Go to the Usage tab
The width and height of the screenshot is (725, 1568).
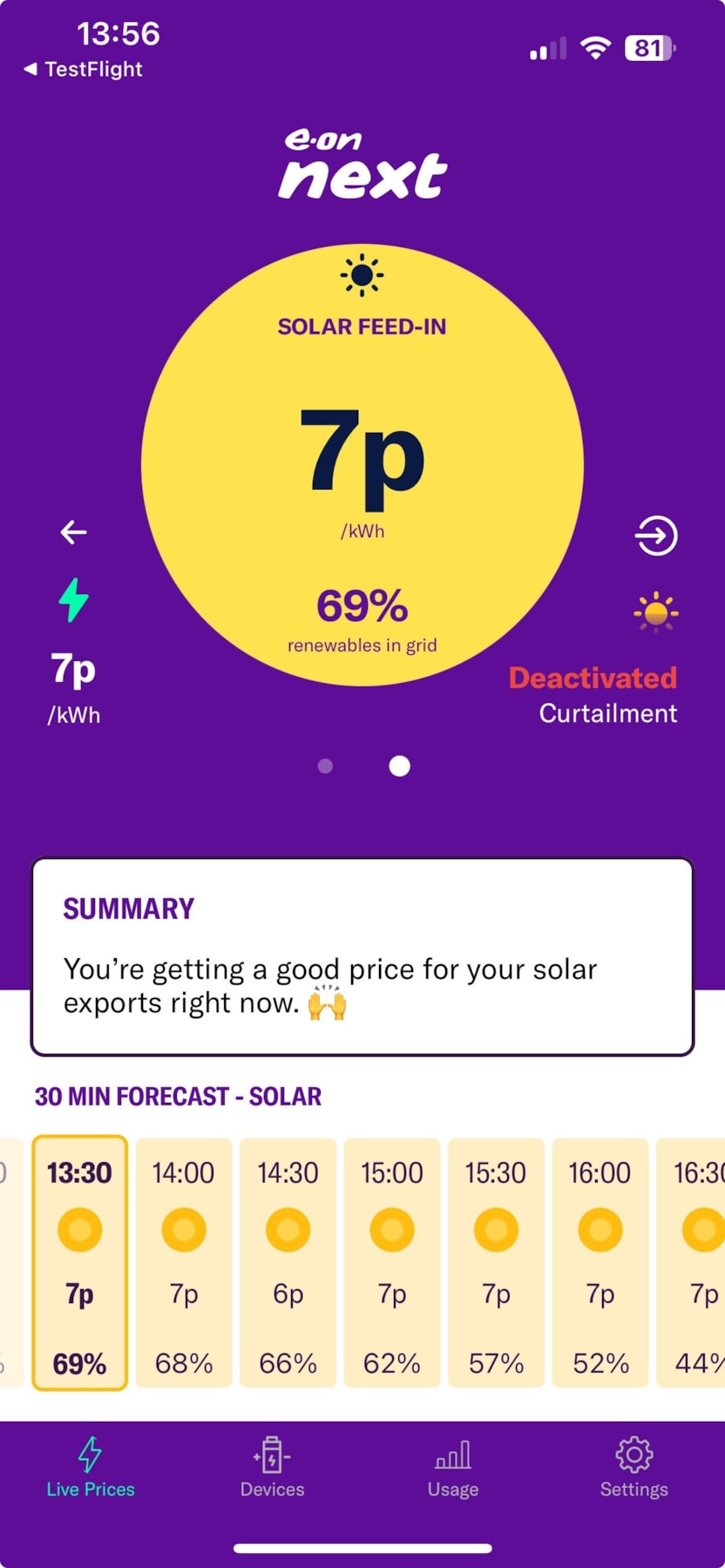tap(453, 1468)
